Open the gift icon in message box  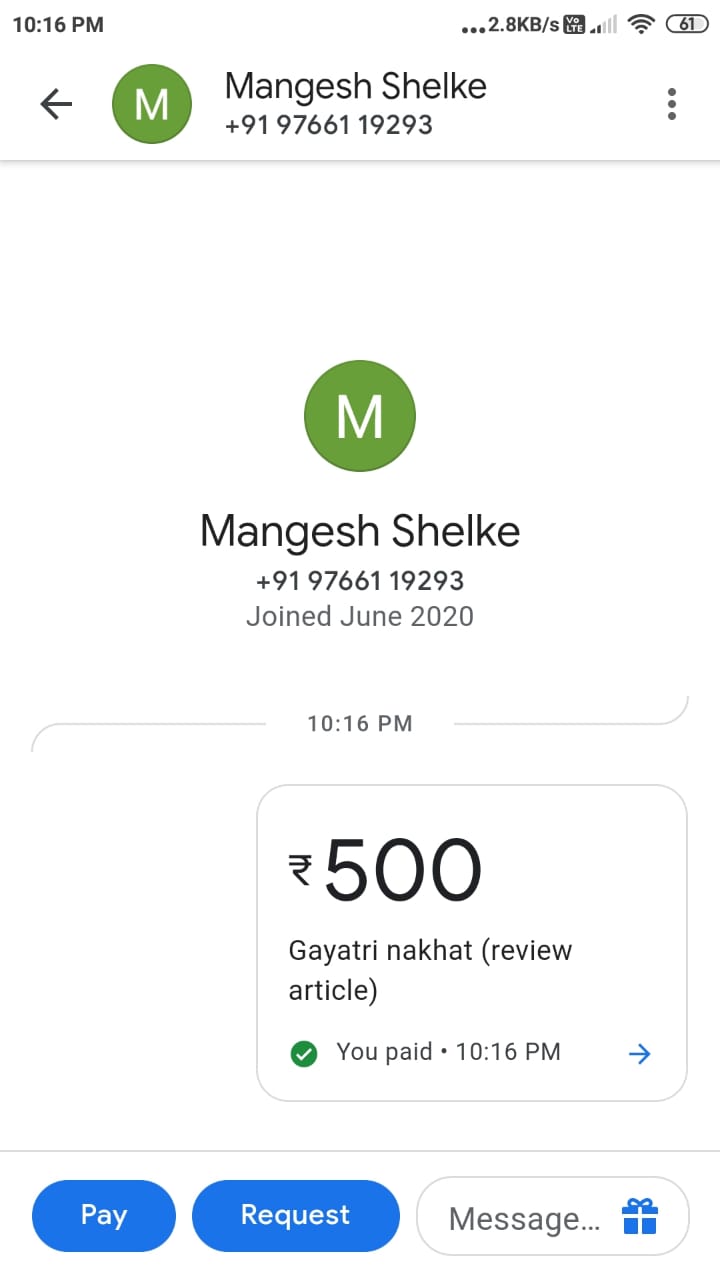point(640,1217)
